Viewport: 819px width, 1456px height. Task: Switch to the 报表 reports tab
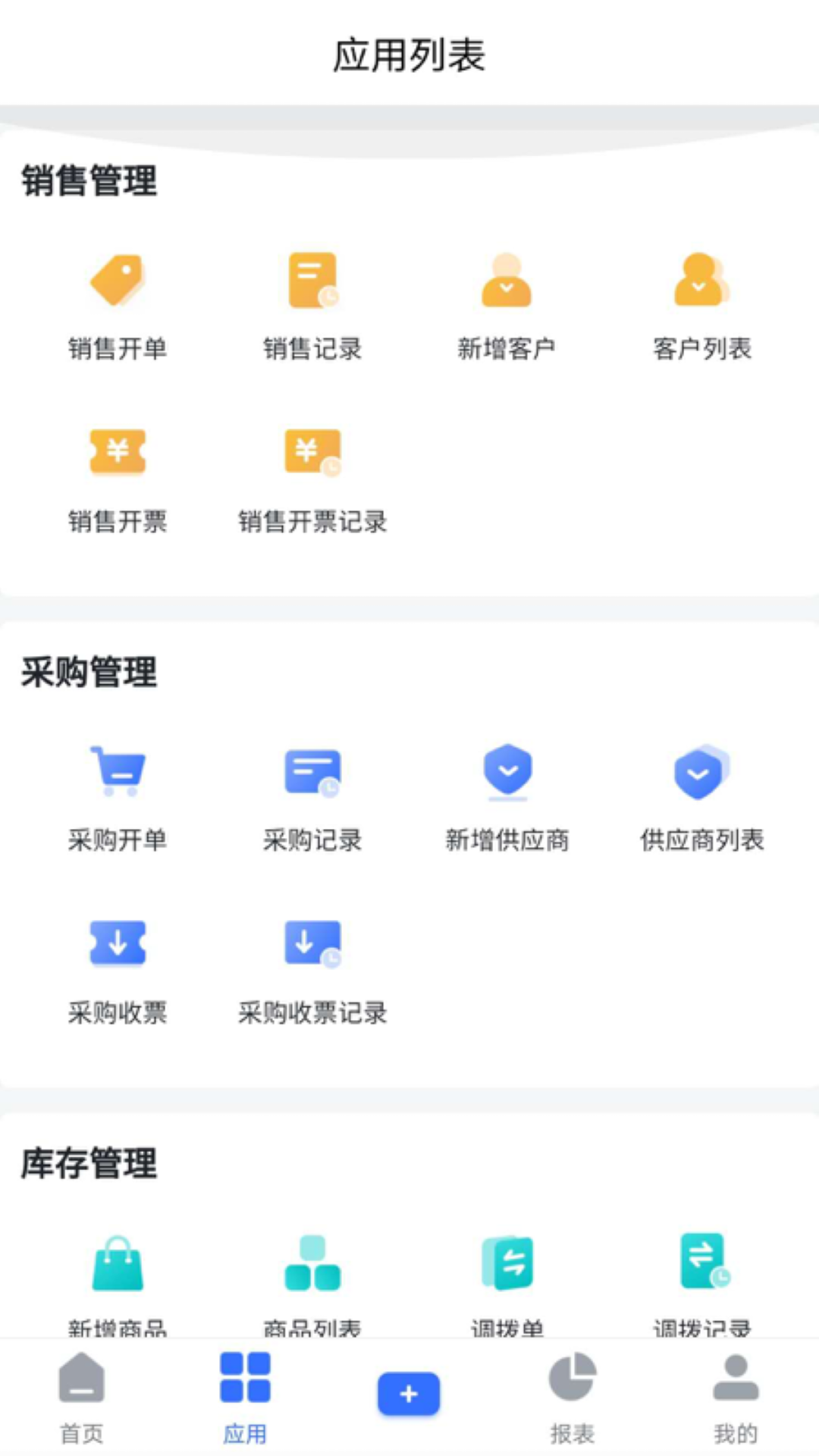pos(572,1397)
